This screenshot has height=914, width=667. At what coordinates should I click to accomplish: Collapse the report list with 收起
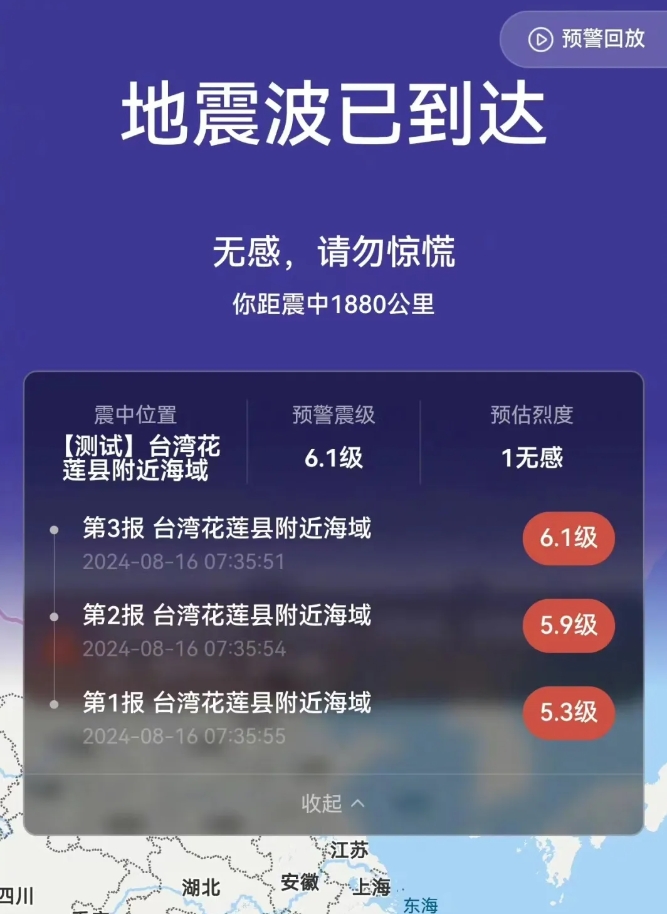coord(333,803)
